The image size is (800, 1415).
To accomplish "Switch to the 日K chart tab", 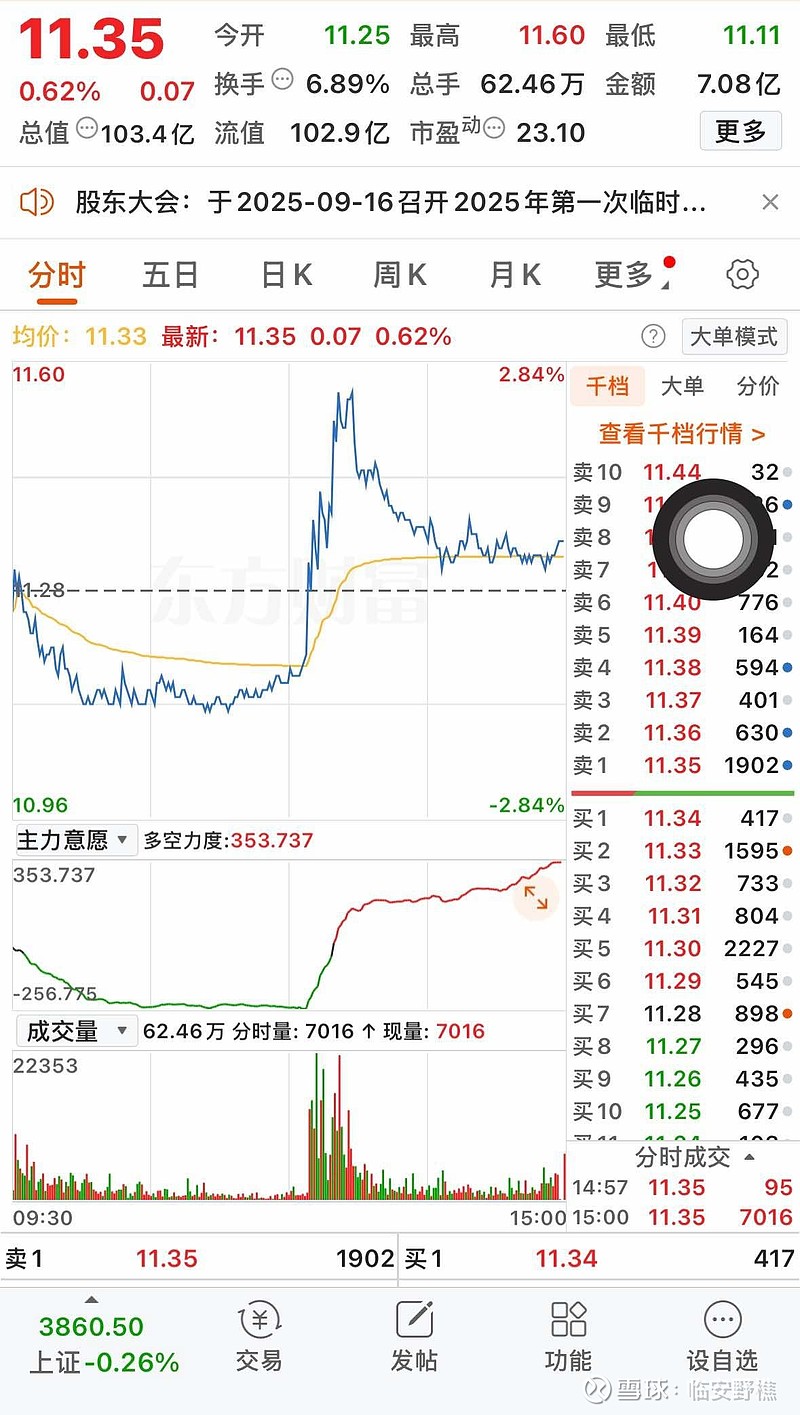I will pos(287,275).
